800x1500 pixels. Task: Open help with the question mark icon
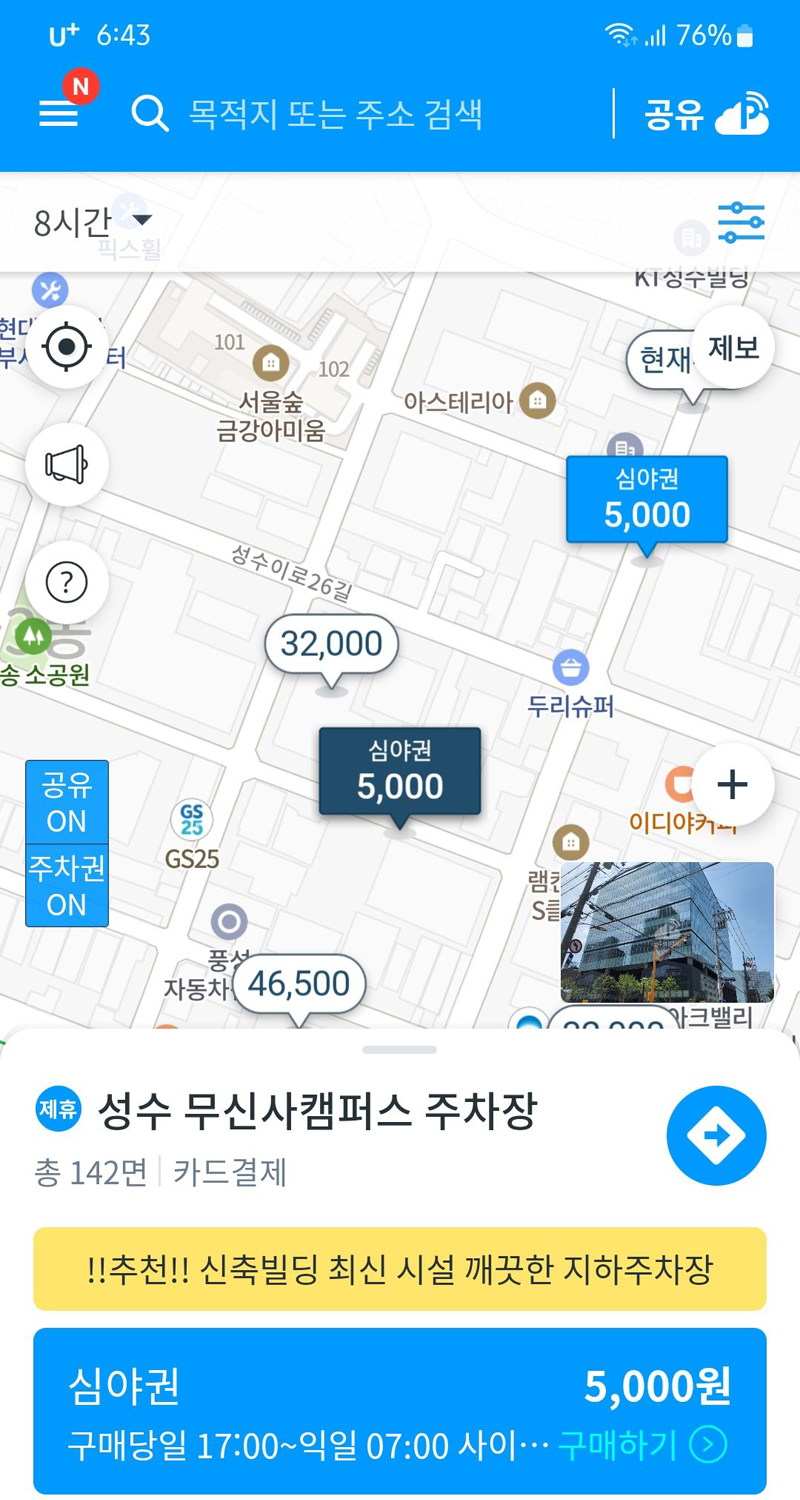(x=65, y=583)
